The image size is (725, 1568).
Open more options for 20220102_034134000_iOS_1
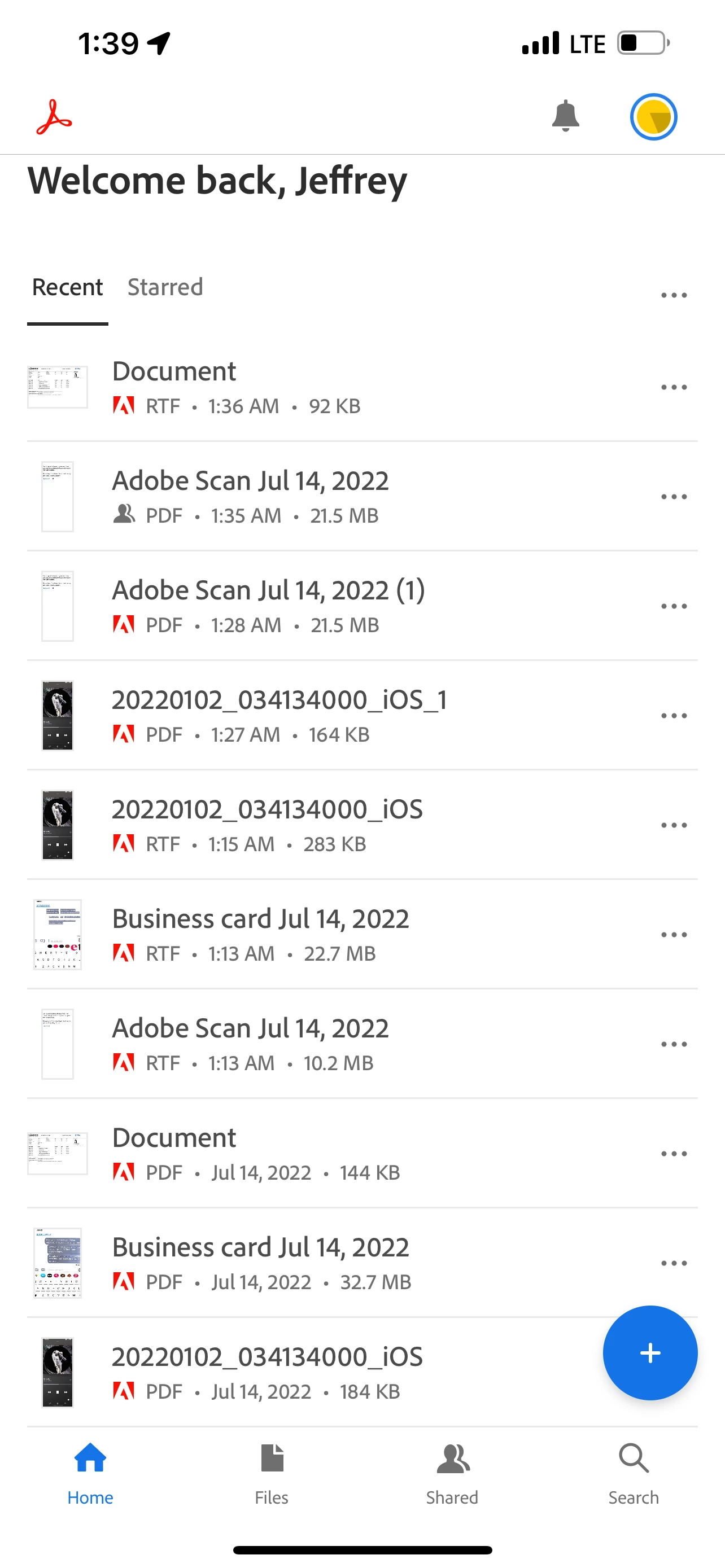pyautogui.click(x=673, y=716)
